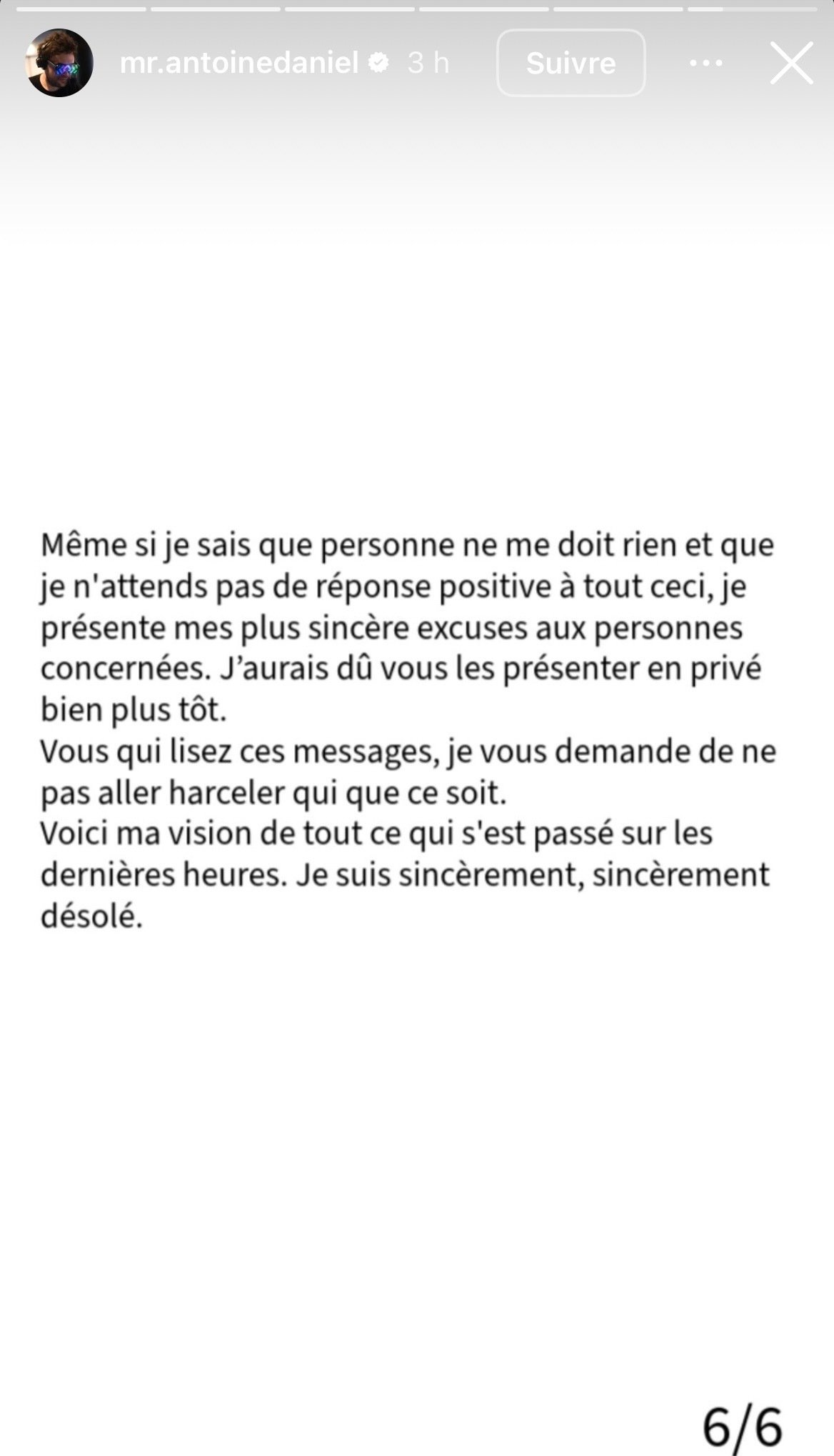The image size is (834, 1456).
Task: Open mr.antoinedaniel's profile picture
Action: pos(60,63)
